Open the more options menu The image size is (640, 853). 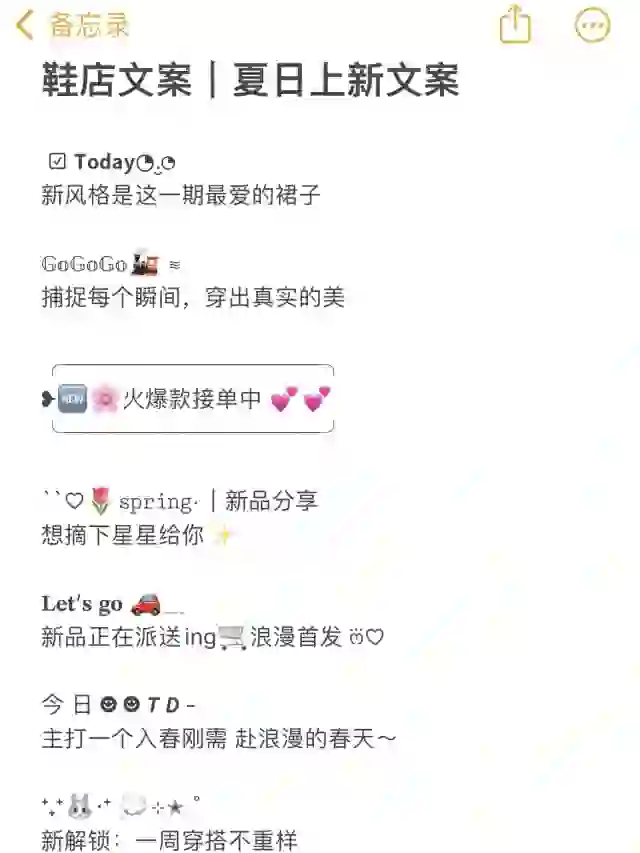pyautogui.click(x=593, y=25)
